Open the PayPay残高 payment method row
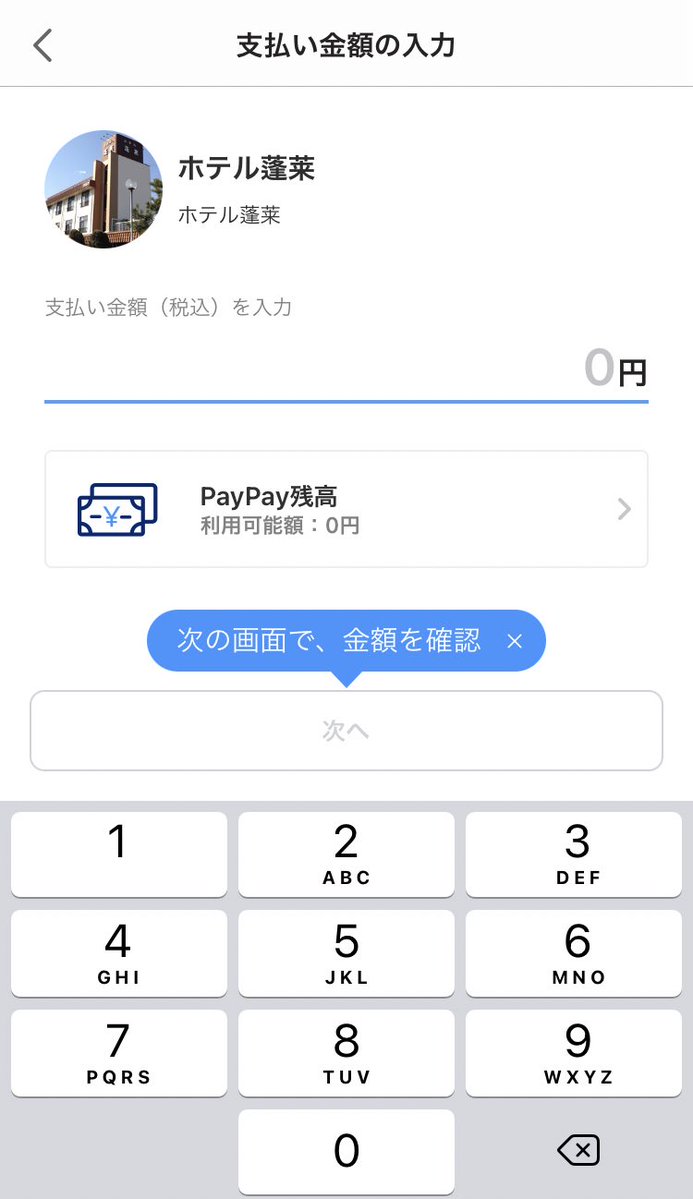This screenshot has height=1199, width=693. coord(346,509)
